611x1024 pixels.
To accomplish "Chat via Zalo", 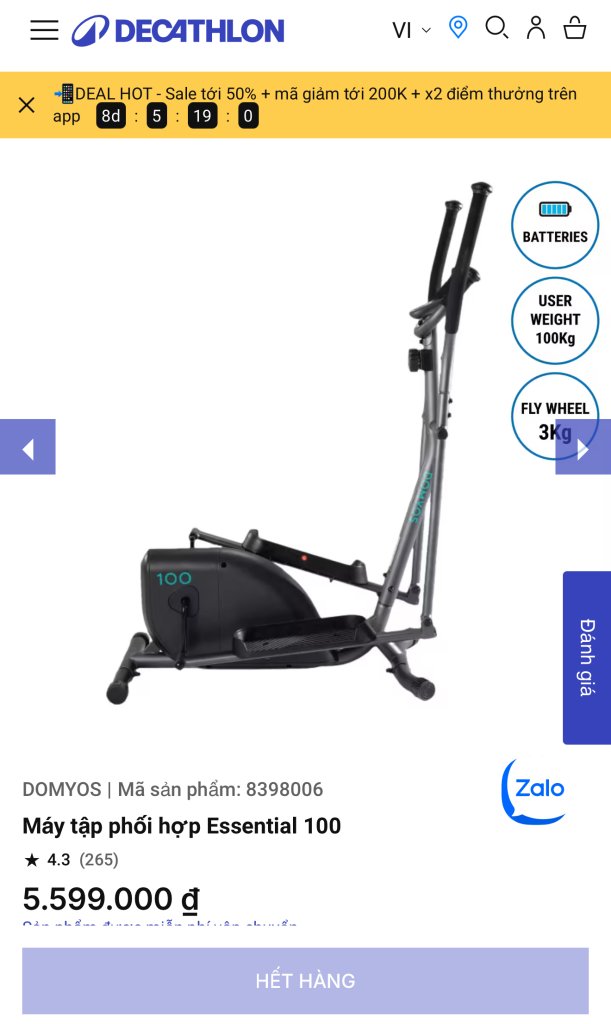I will (x=534, y=791).
